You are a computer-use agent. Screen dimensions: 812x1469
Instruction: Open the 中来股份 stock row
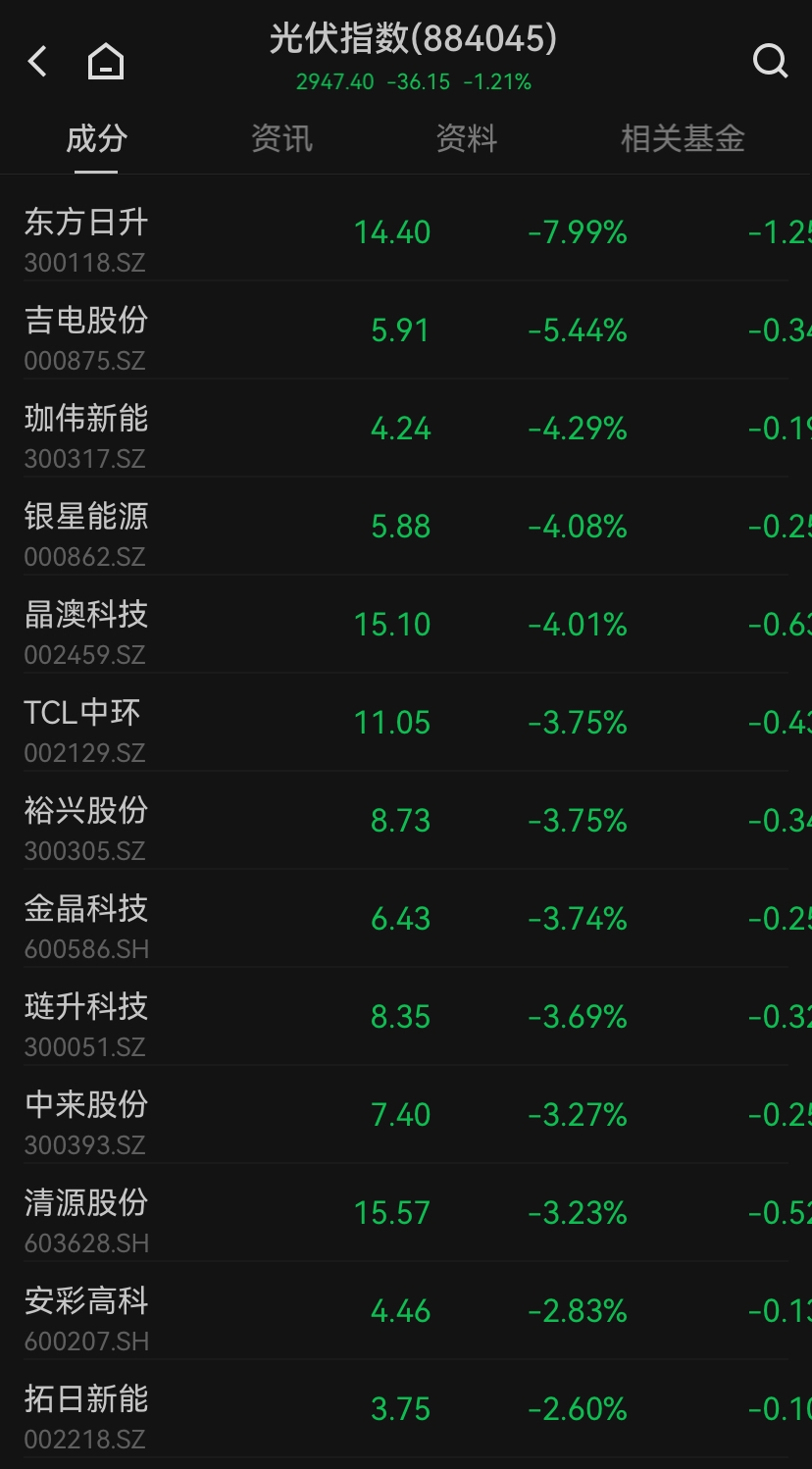(406, 1115)
